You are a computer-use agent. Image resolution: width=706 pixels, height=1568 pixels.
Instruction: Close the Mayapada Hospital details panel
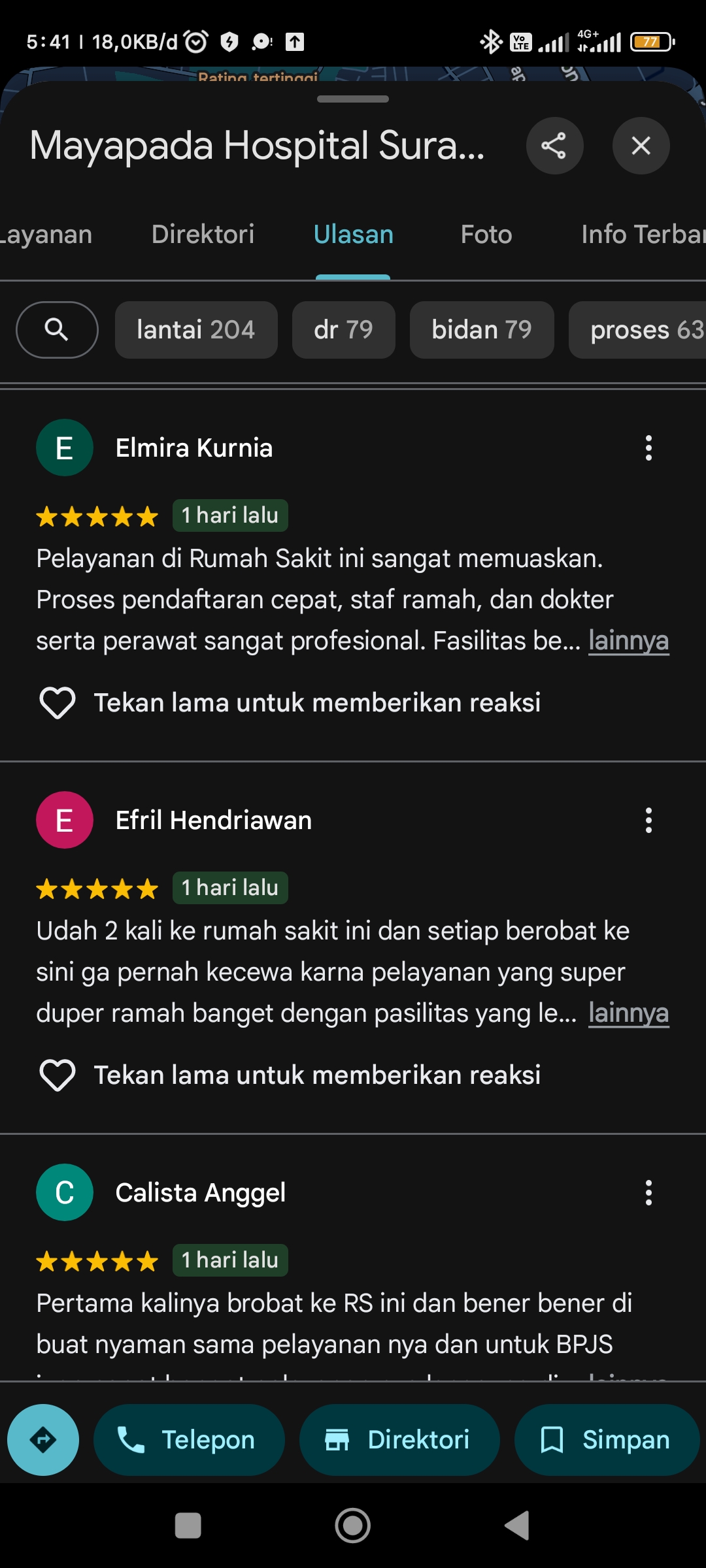(641, 146)
